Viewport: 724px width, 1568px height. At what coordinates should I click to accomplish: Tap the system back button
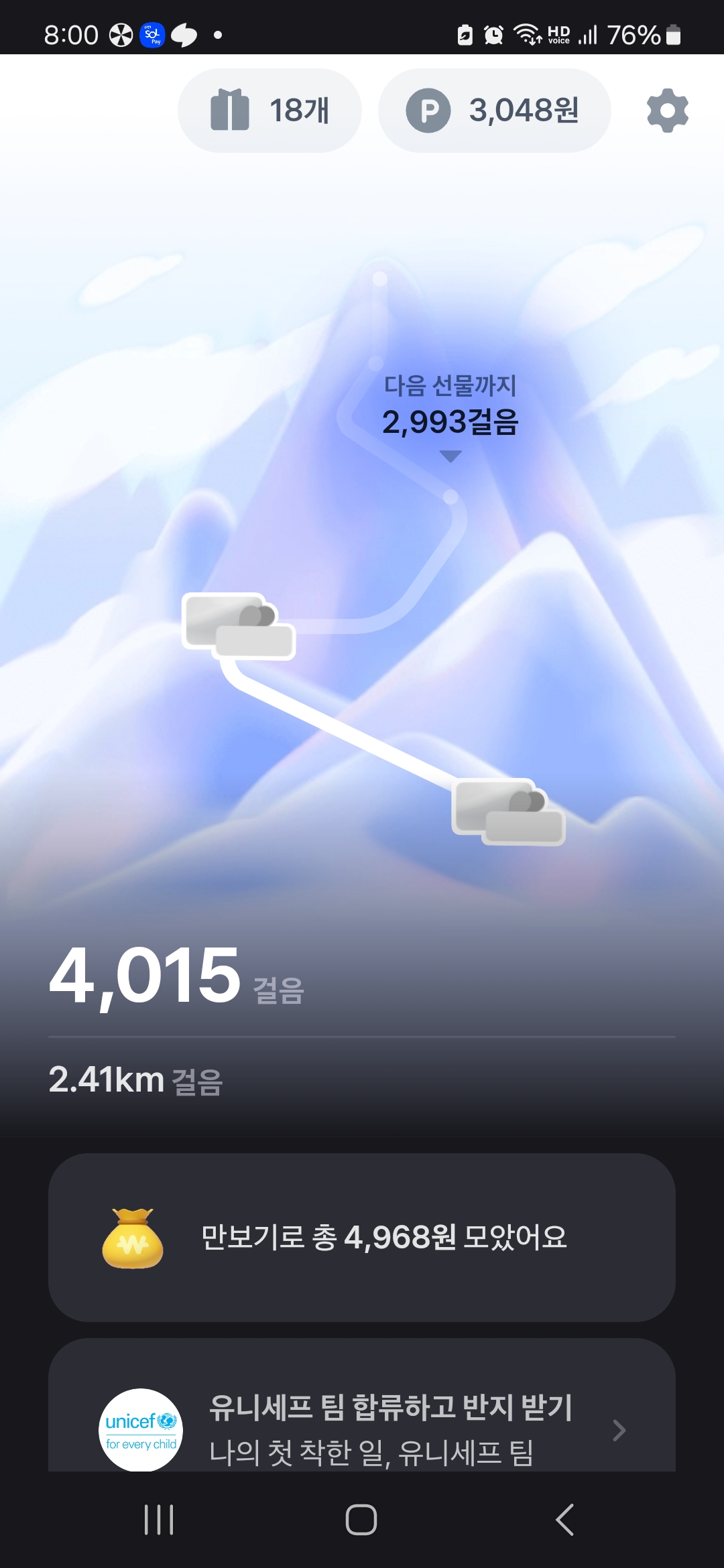(564, 1519)
